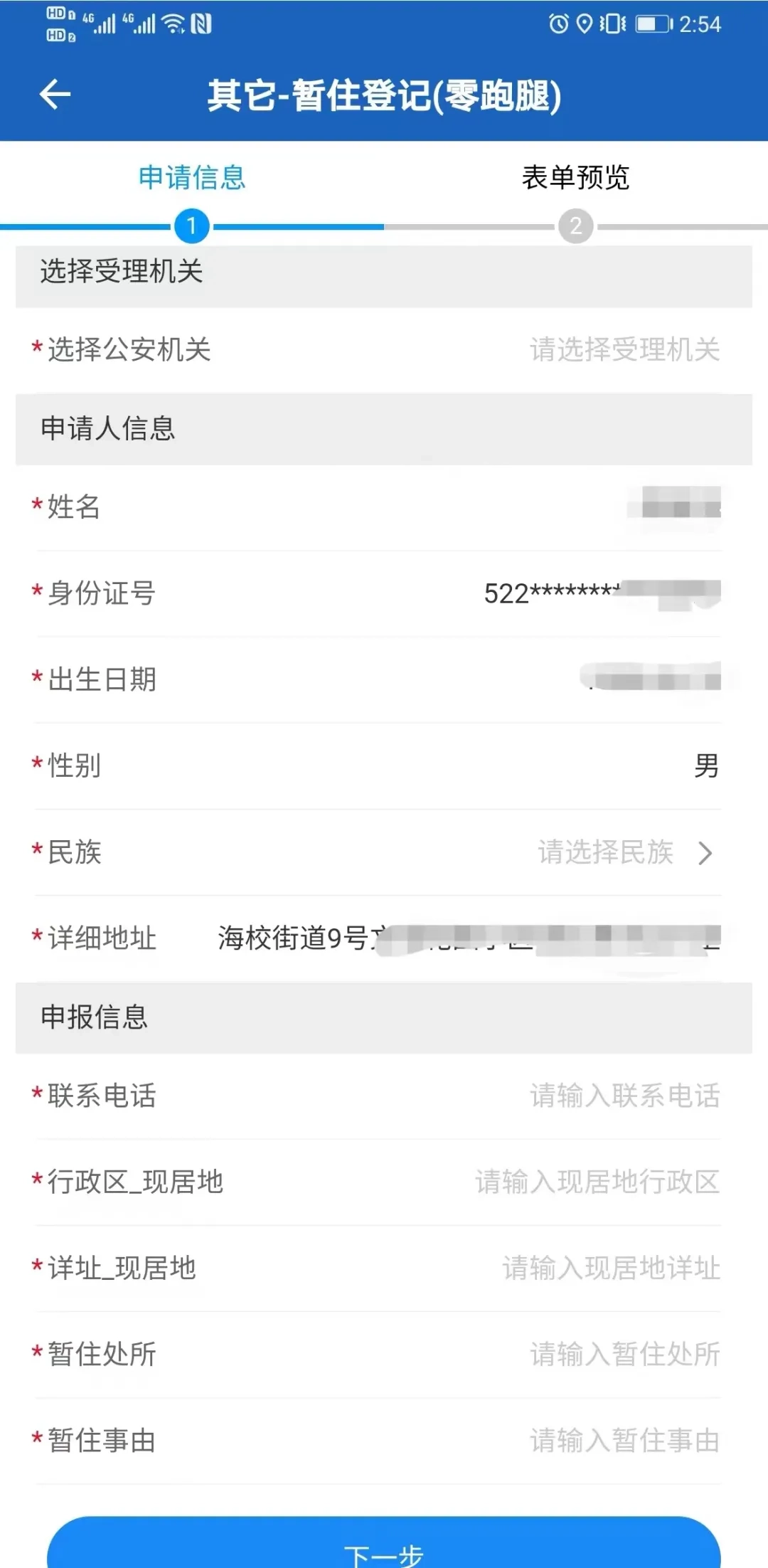Viewport: 768px width, 1568px height.
Task: Select the 申请信息 tab
Action: point(192,177)
